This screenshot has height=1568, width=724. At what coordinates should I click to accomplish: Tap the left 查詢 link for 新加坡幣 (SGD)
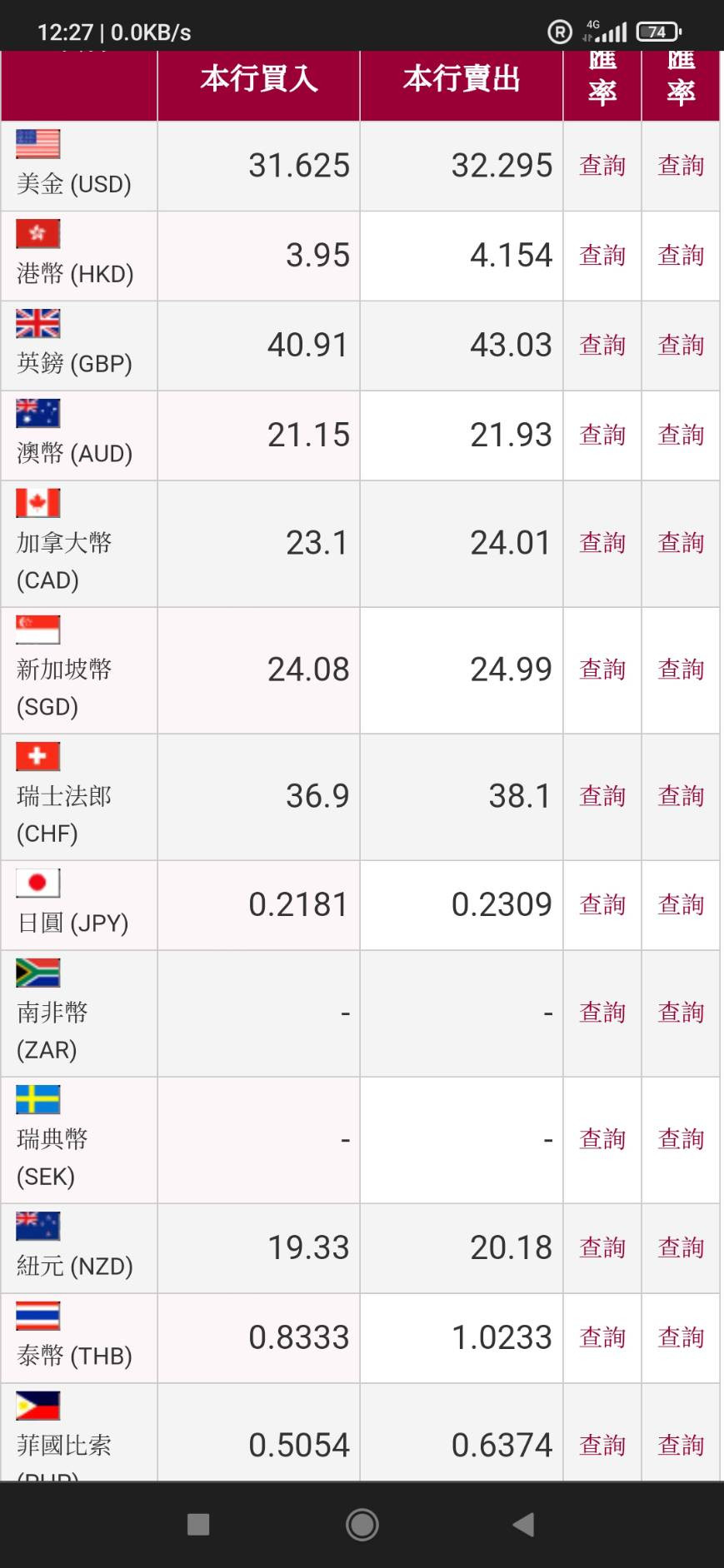[x=602, y=670]
